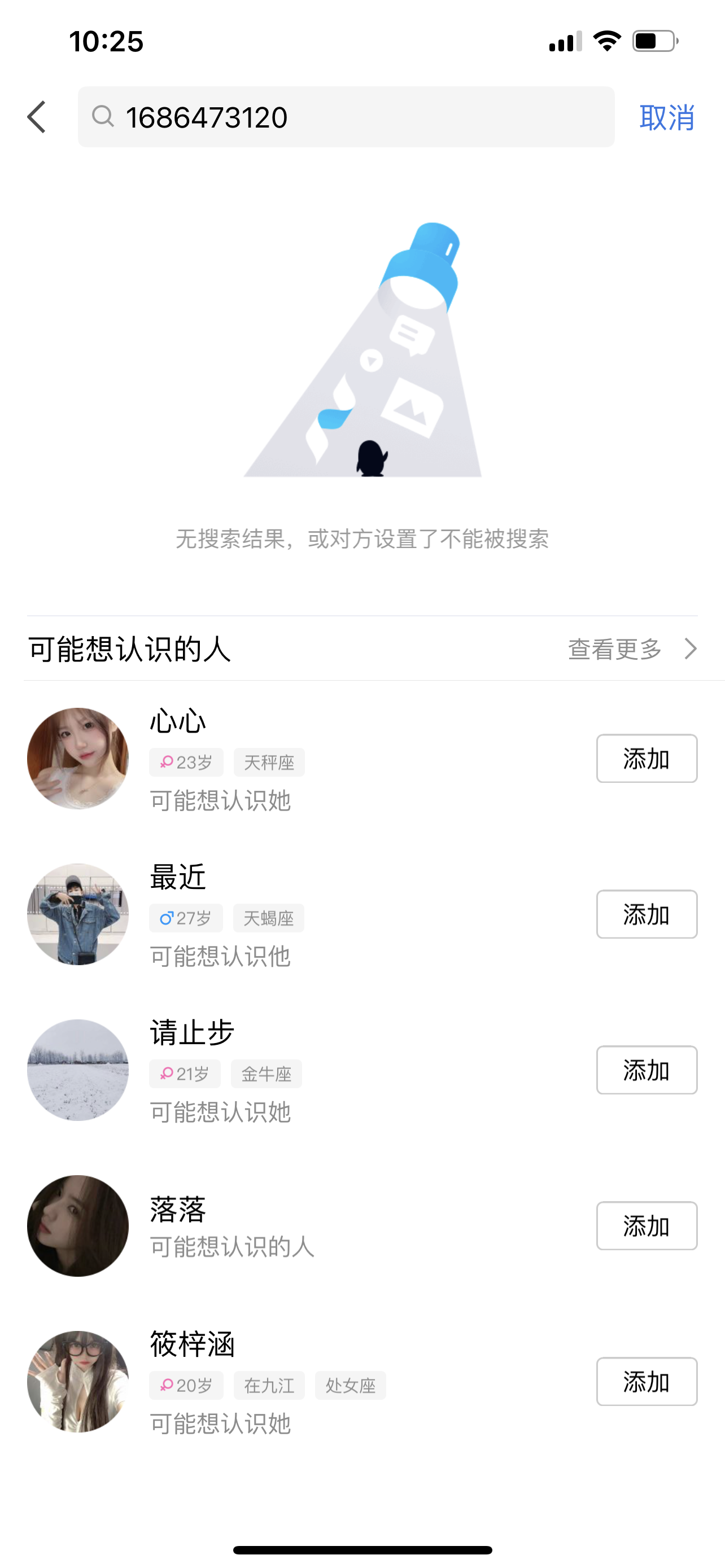The width and height of the screenshot is (725, 1568).
Task: Add 最近 as a friend
Action: (646, 914)
